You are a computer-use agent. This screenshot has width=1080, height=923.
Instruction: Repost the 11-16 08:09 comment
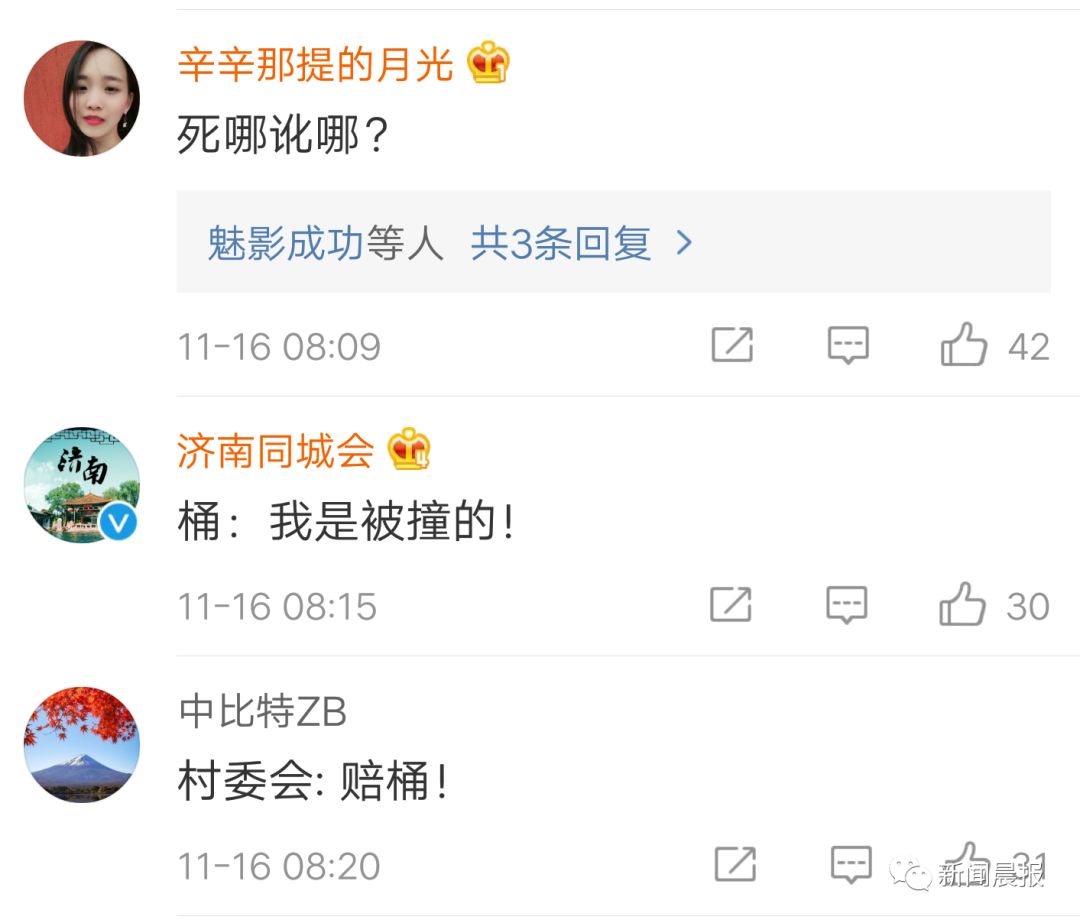[732, 346]
